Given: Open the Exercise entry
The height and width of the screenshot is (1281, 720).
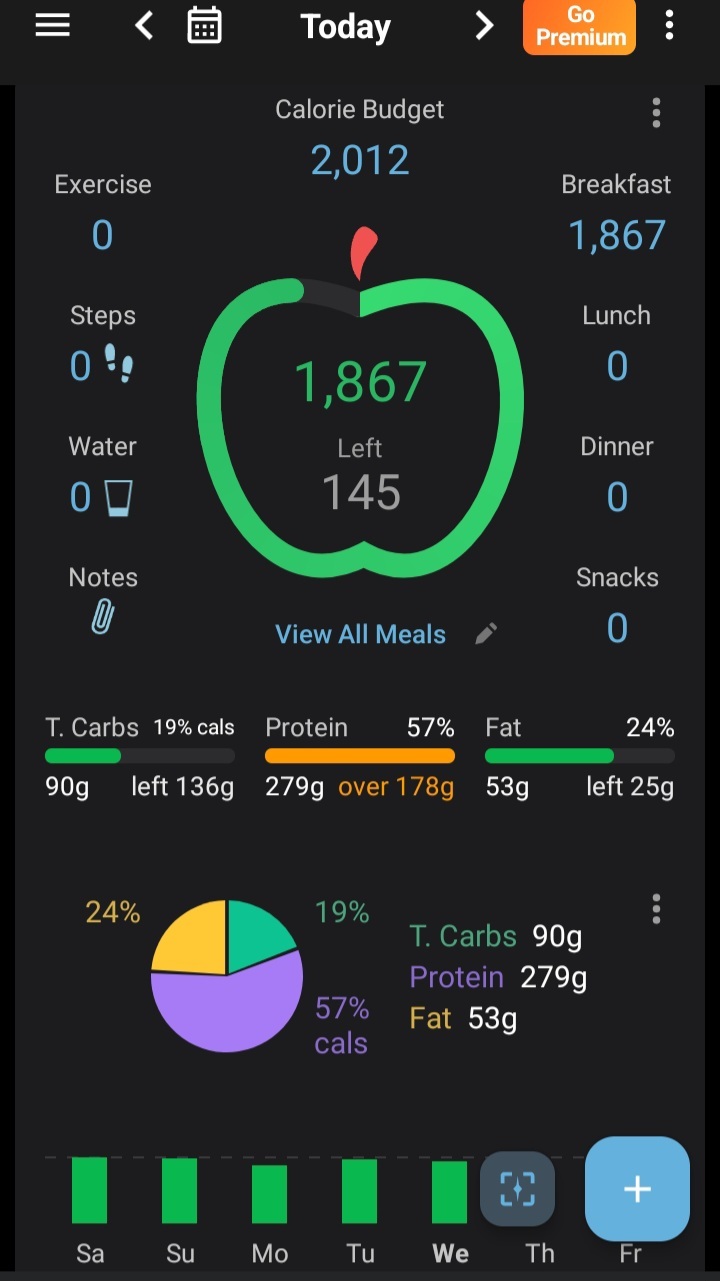Looking at the screenshot, I should 102,235.
